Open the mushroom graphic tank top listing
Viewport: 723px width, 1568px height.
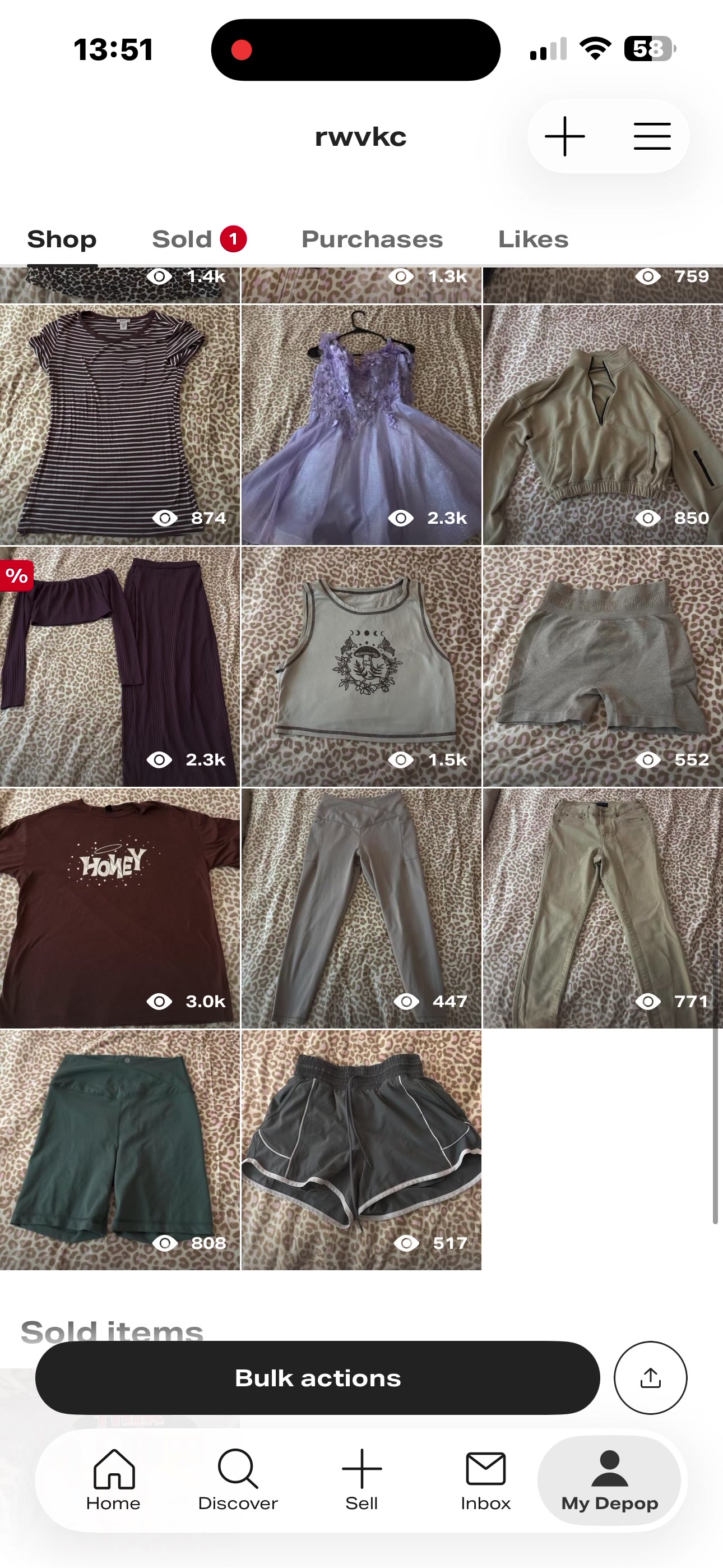click(361, 667)
